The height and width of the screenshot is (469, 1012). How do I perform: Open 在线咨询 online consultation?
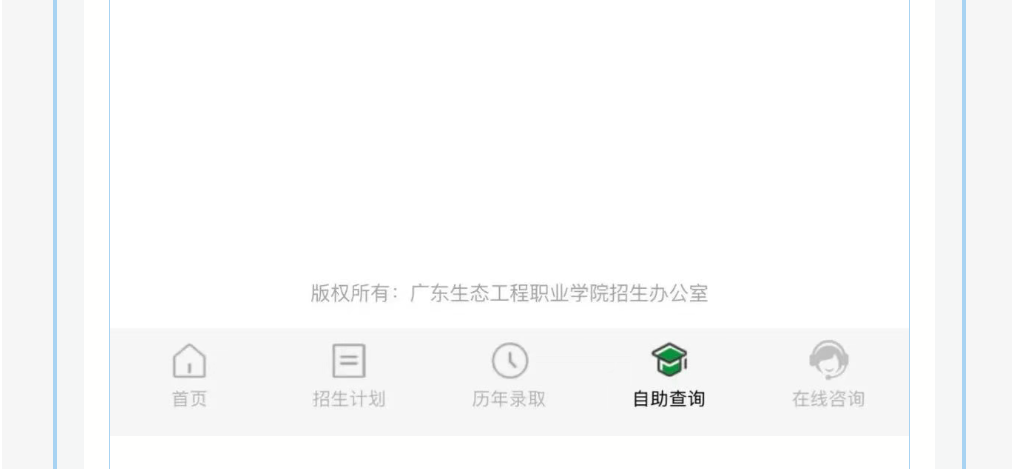[x=828, y=375]
